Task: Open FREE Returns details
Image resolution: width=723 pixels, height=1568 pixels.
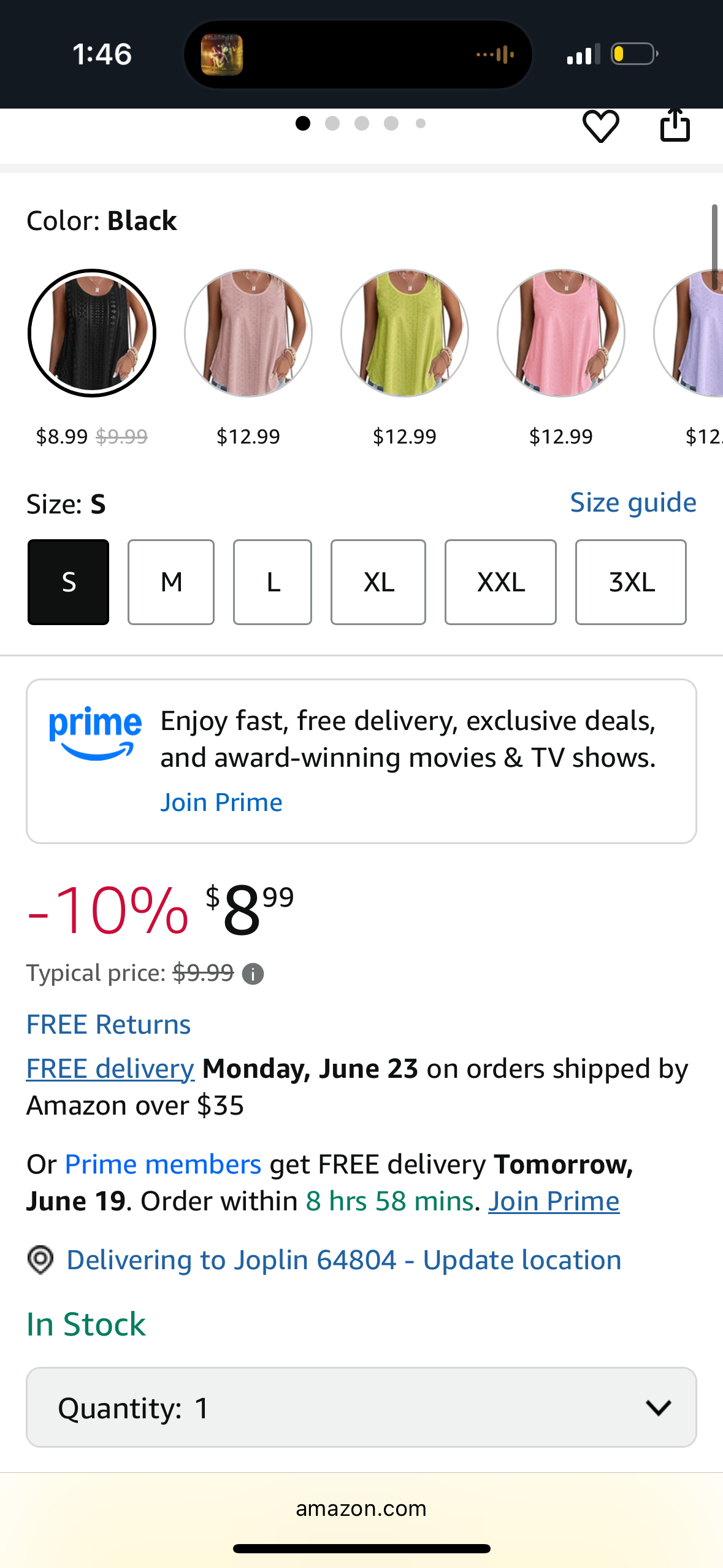Action: [x=109, y=1024]
